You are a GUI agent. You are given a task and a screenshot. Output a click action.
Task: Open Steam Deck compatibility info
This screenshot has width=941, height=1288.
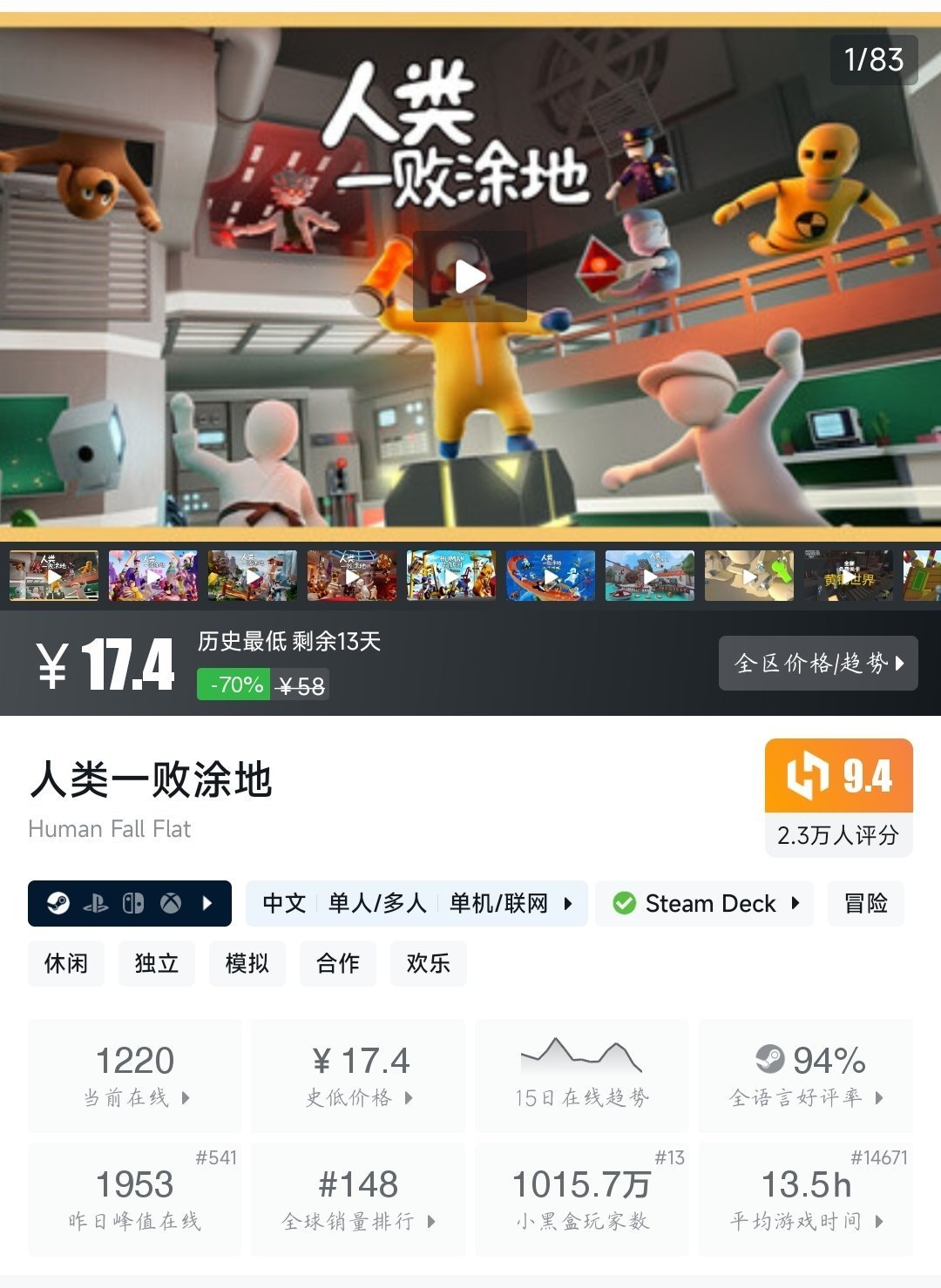(704, 903)
